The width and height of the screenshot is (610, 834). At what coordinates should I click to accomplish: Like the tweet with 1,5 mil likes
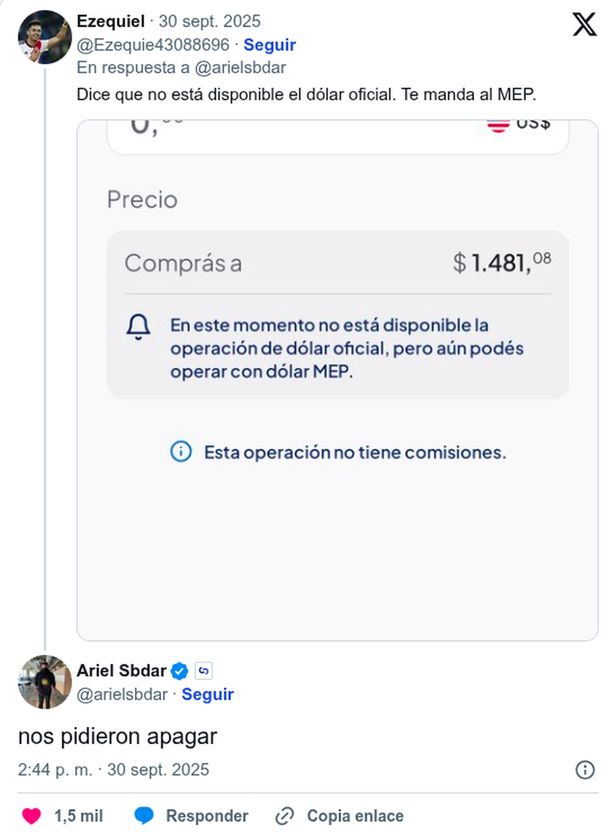[32, 816]
